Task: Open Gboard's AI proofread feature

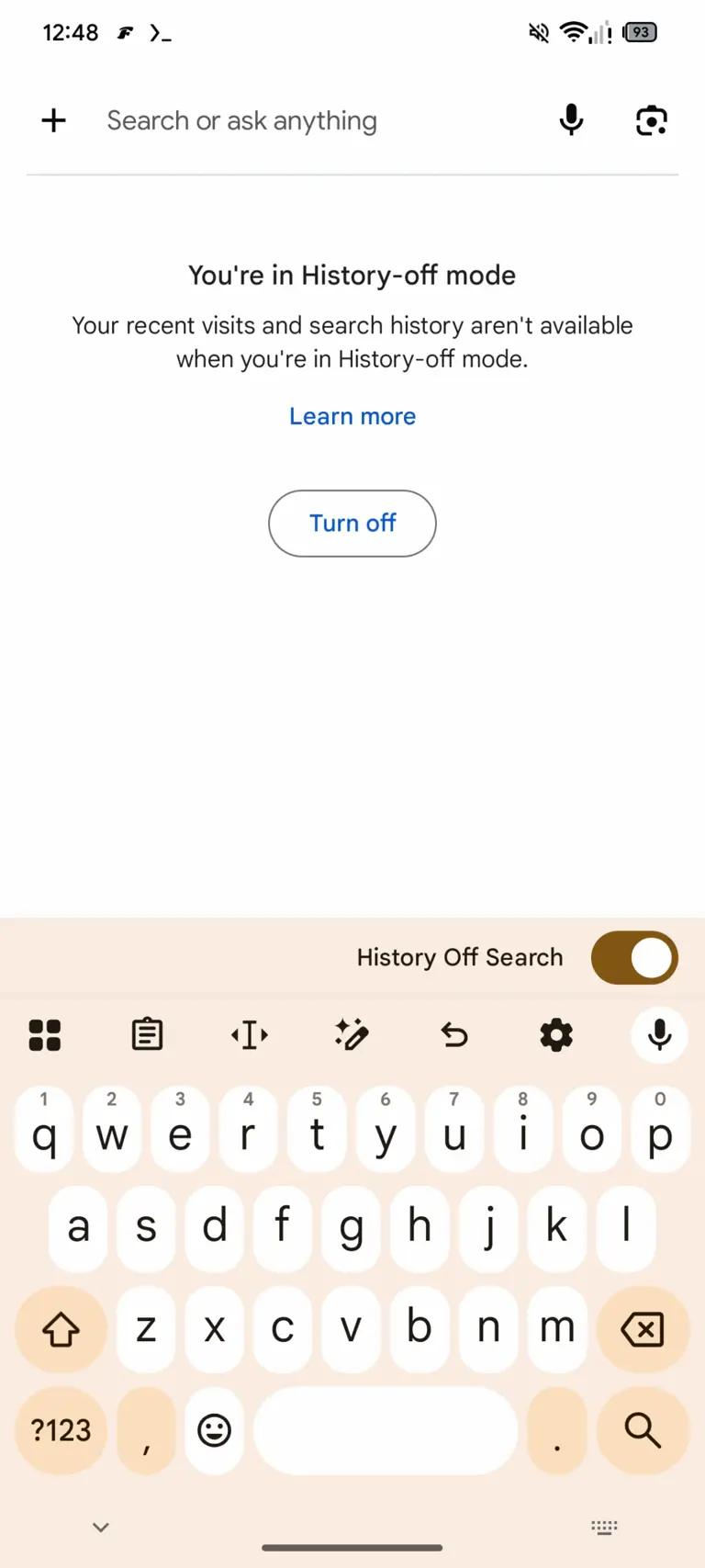Action: coord(352,1034)
